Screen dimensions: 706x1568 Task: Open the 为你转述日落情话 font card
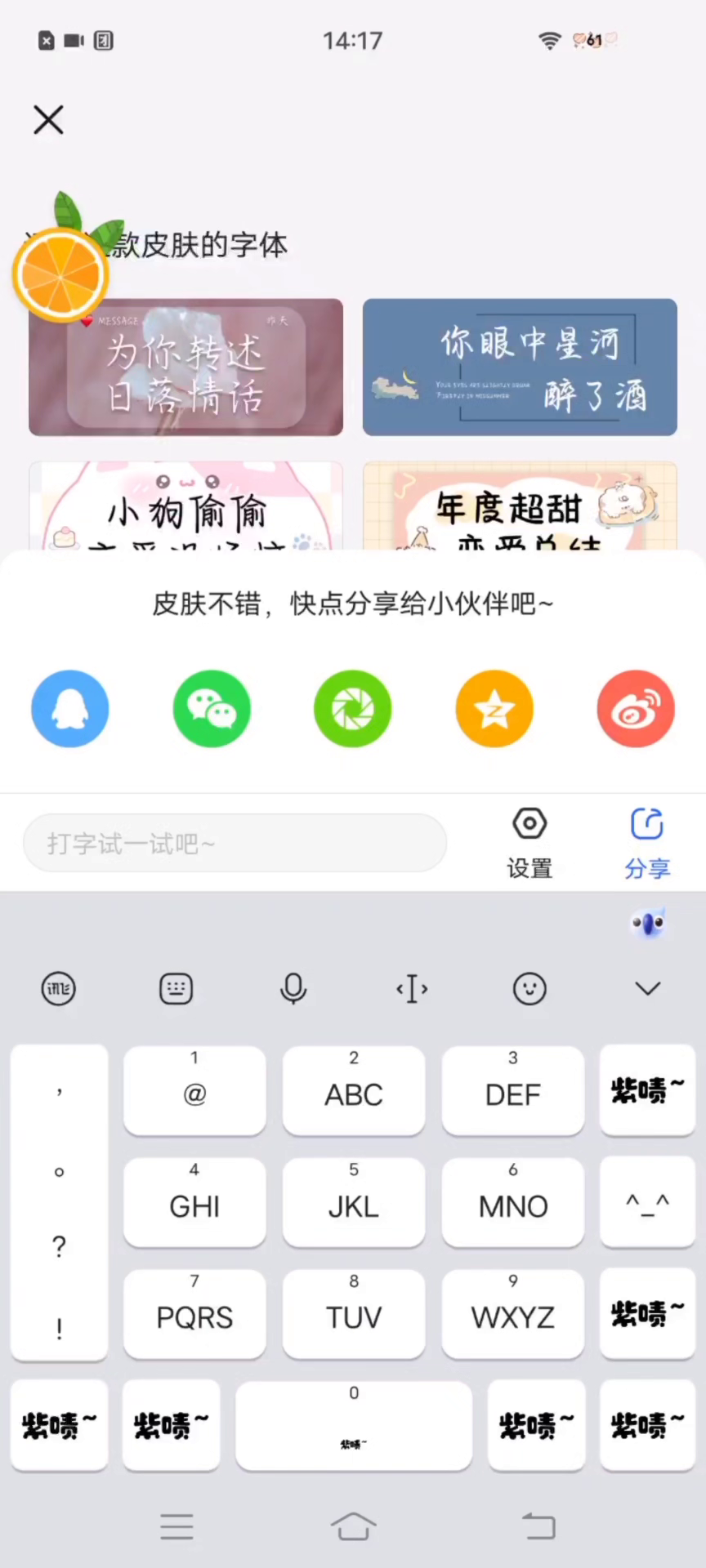coord(185,367)
